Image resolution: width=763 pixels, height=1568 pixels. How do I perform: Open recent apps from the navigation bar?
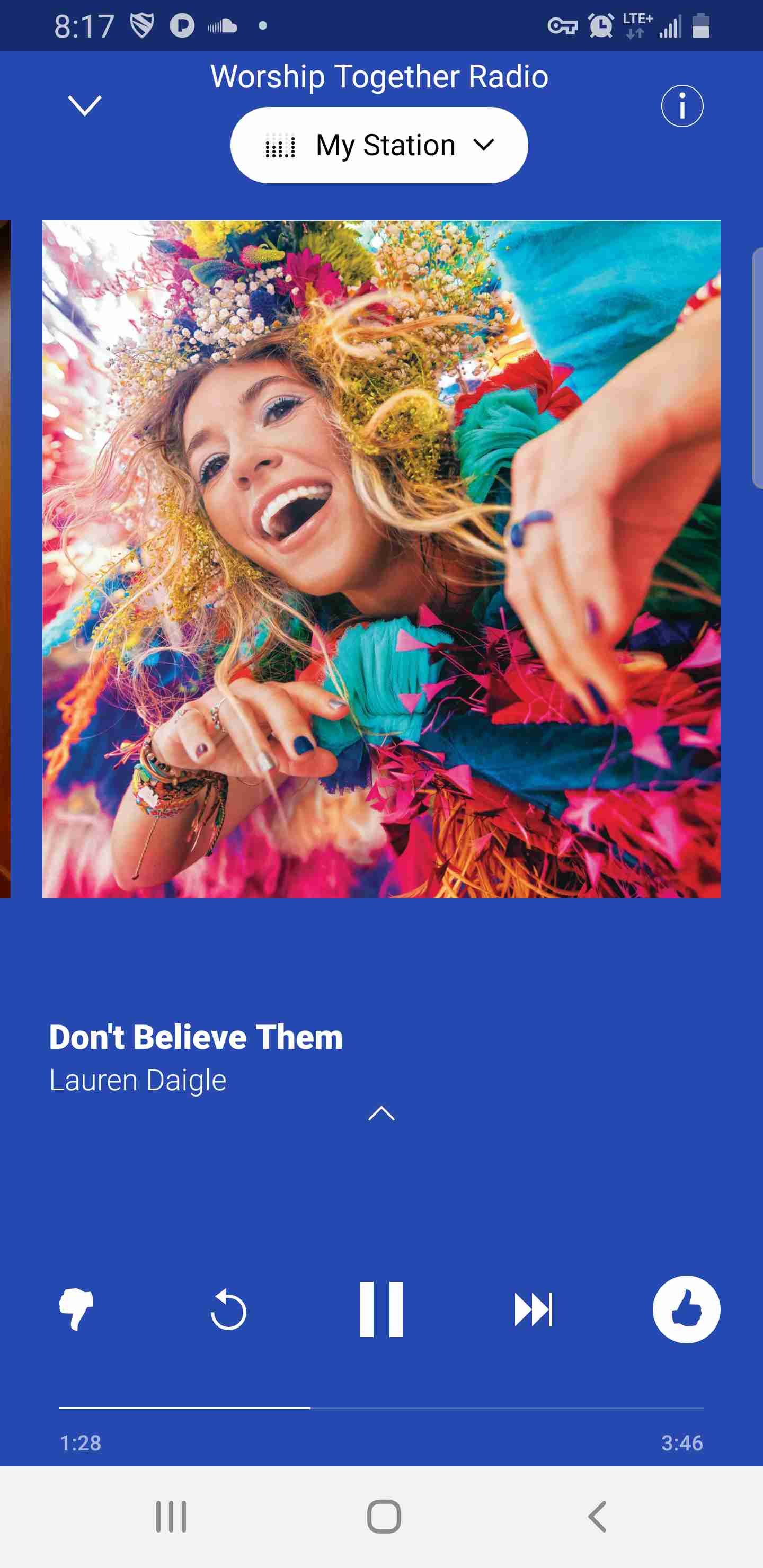tap(171, 1516)
